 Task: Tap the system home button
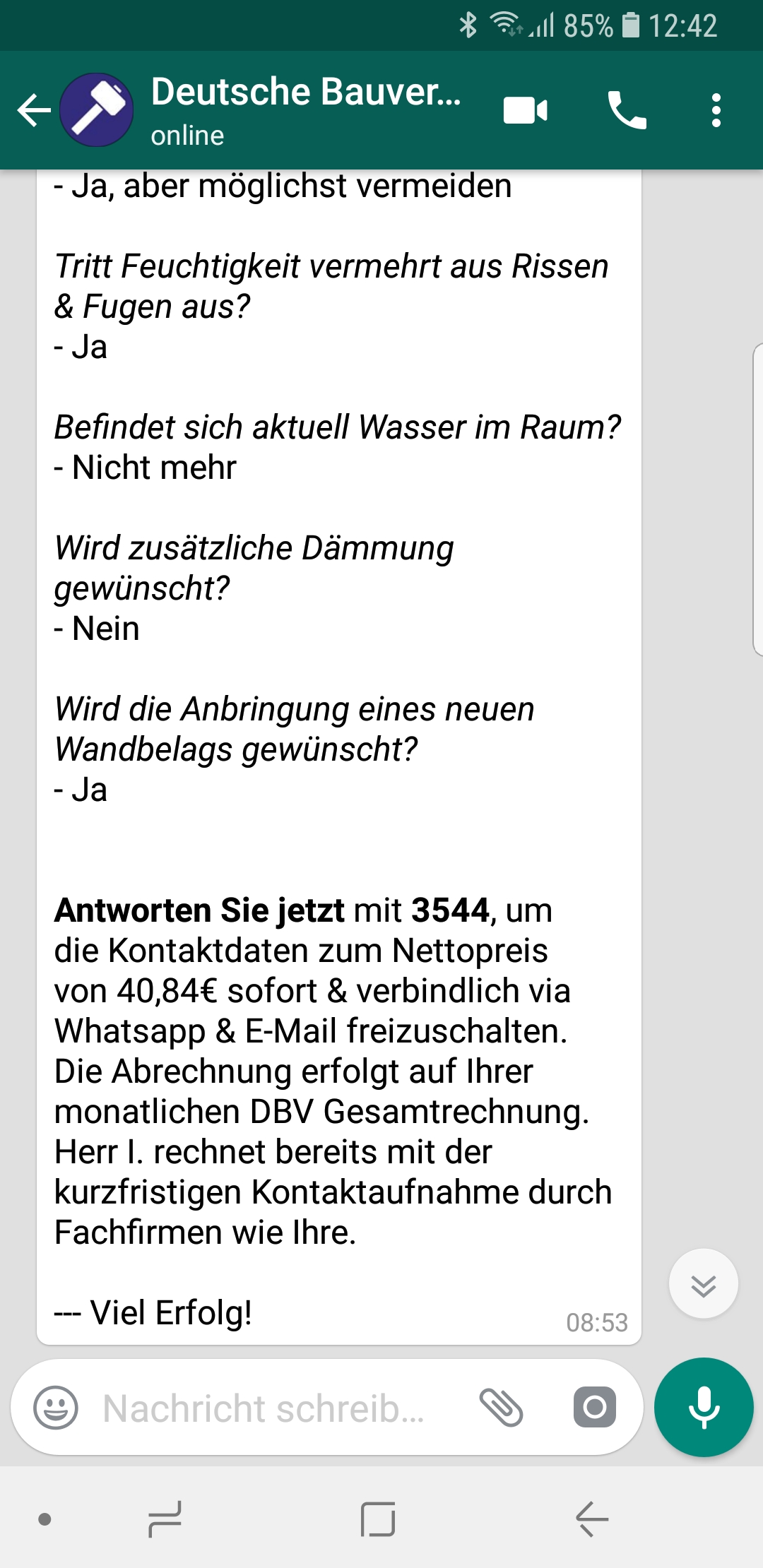[x=378, y=1519]
